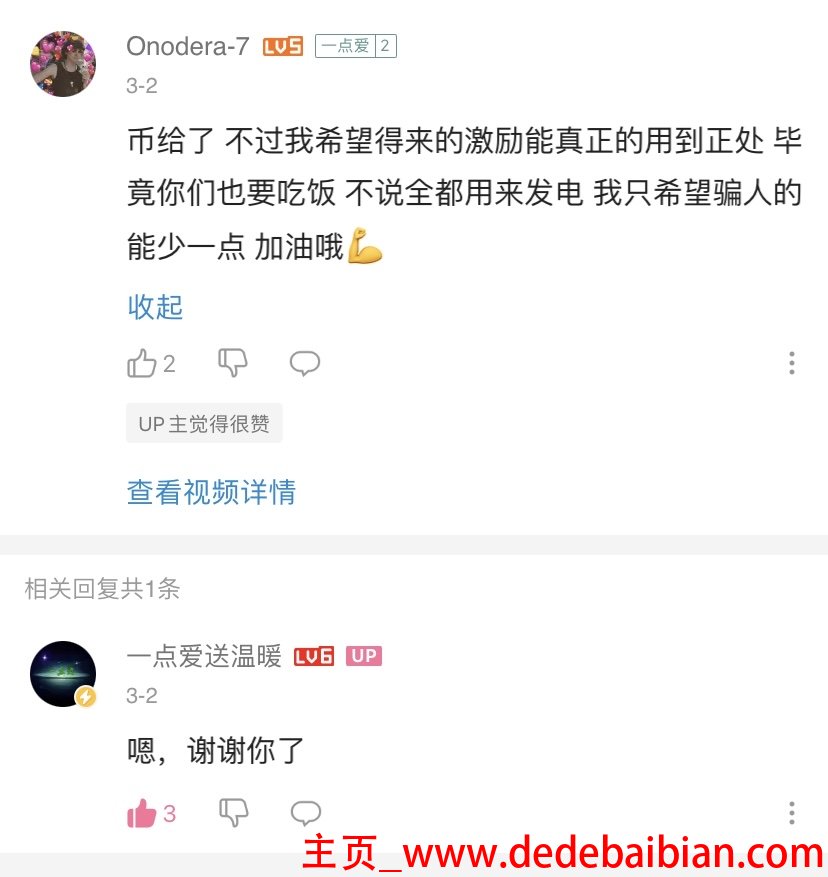Dislike the reply 嗯，谢谢你了

coord(233,814)
